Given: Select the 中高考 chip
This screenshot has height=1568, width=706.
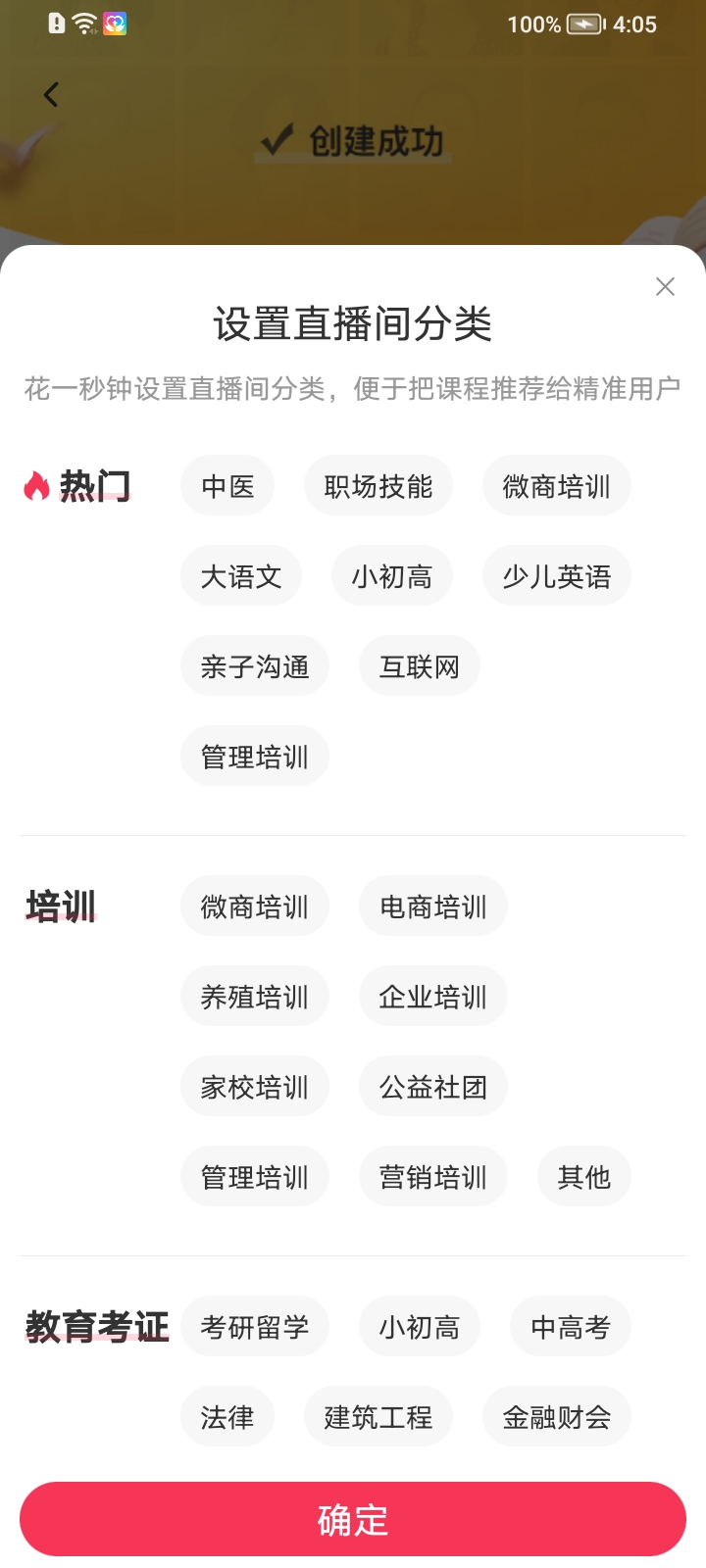Looking at the screenshot, I should click(x=571, y=1327).
